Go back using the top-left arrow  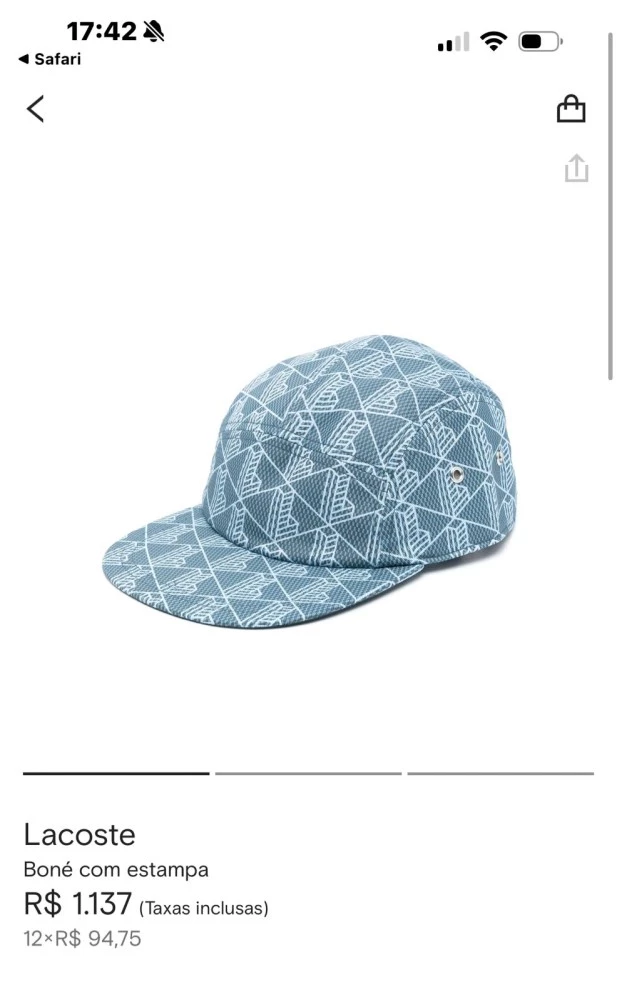click(x=36, y=109)
